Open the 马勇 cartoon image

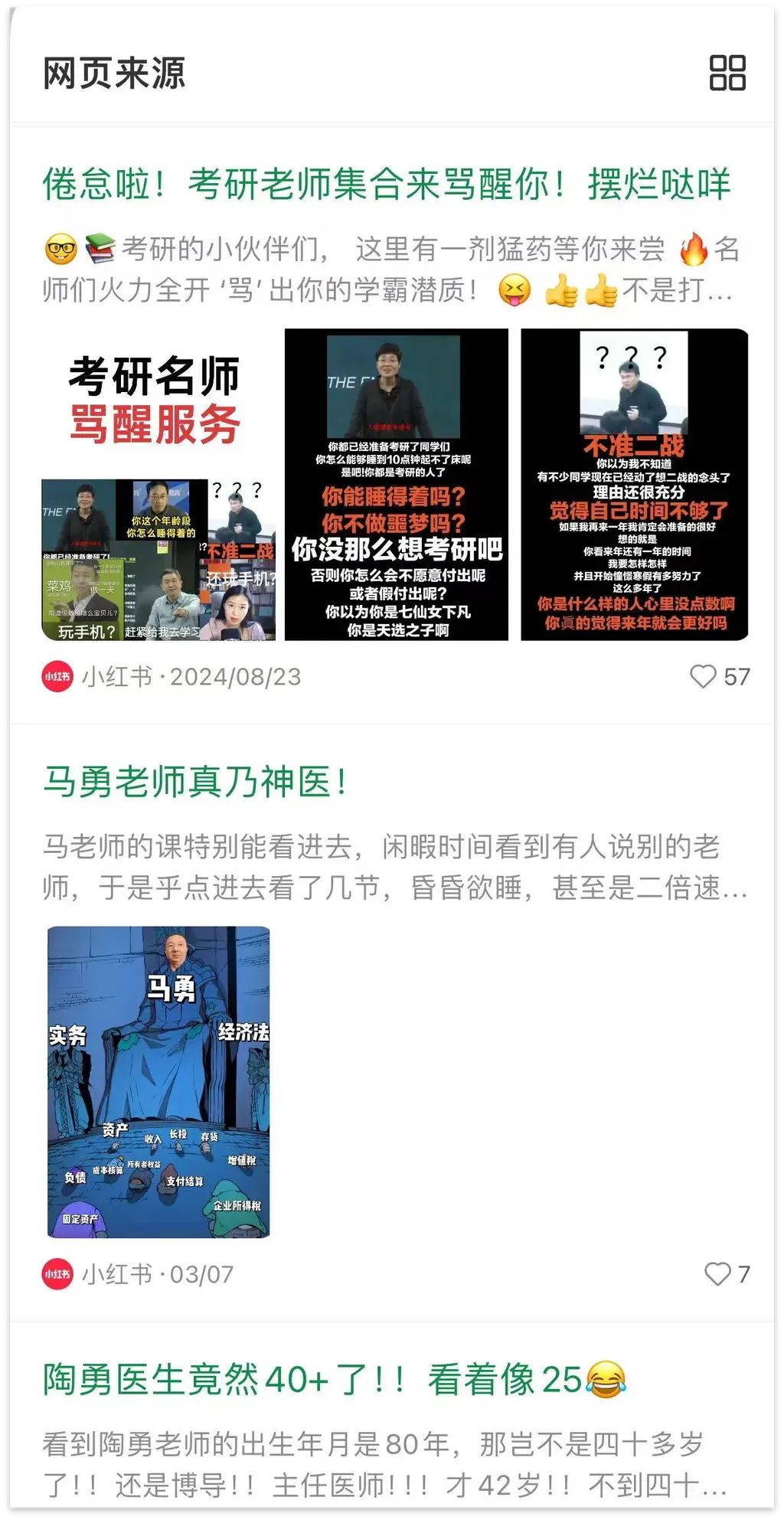tap(158, 1082)
